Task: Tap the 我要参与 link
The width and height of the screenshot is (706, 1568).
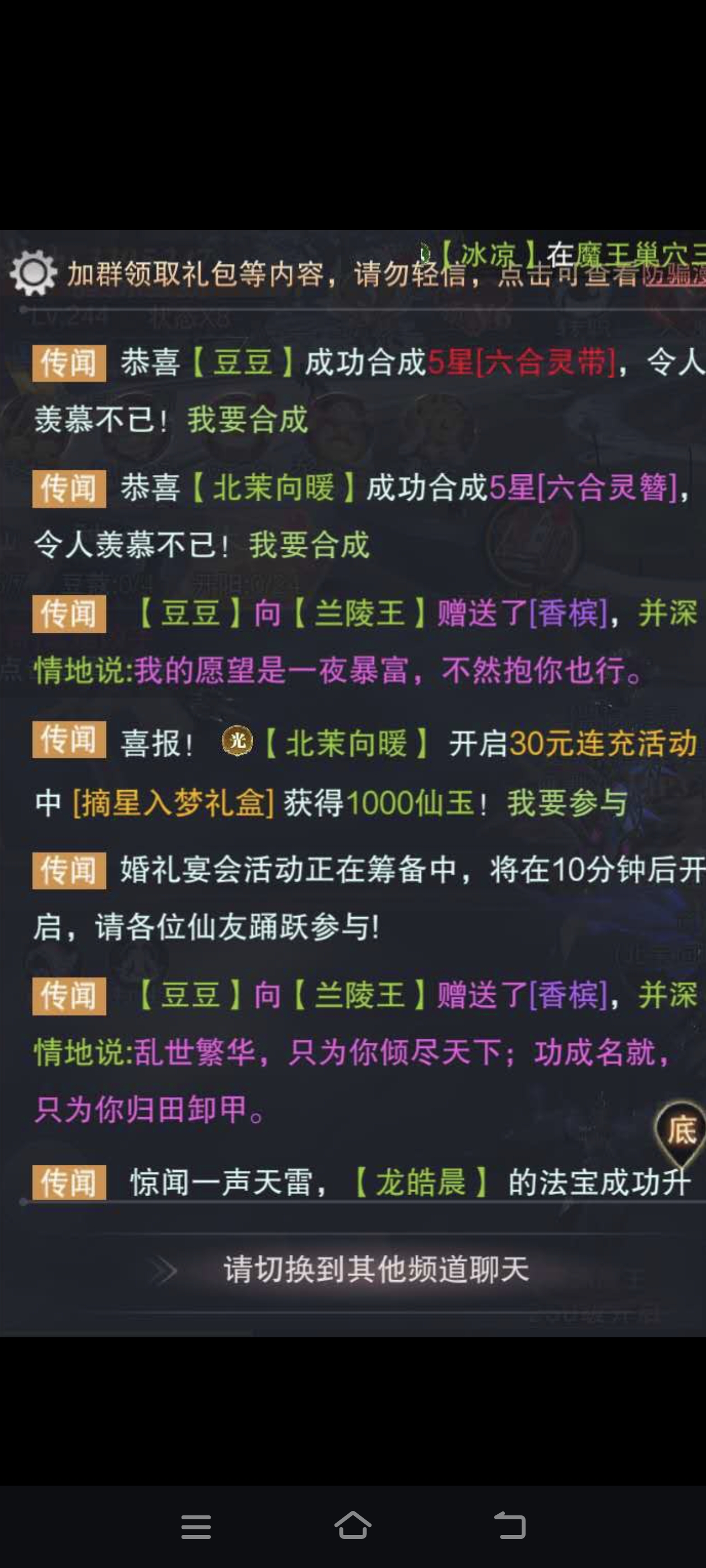Action: [566, 804]
